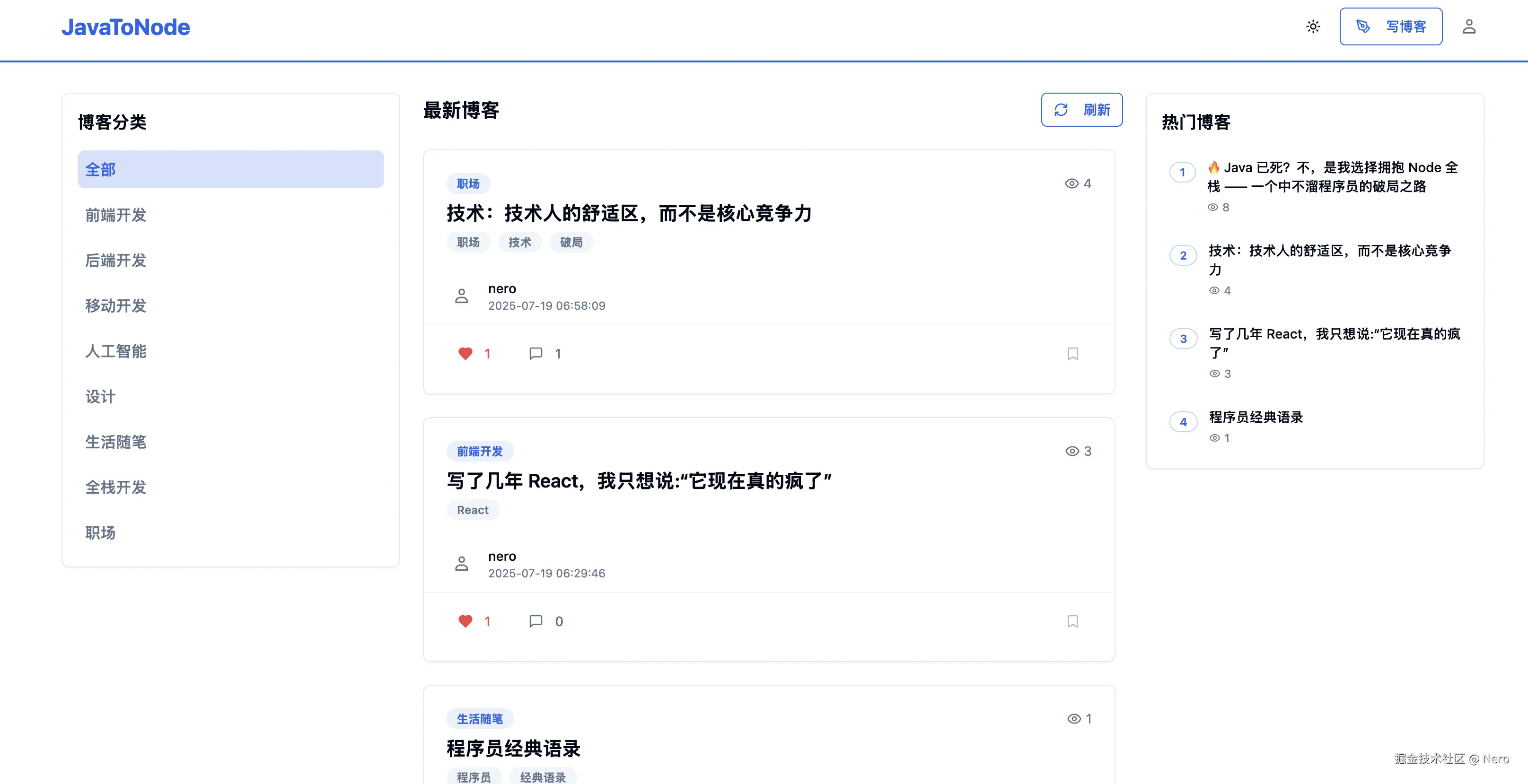The image size is (1528, 784).
Task: Like the 写了几年 React post
Action: pos(465,621)
